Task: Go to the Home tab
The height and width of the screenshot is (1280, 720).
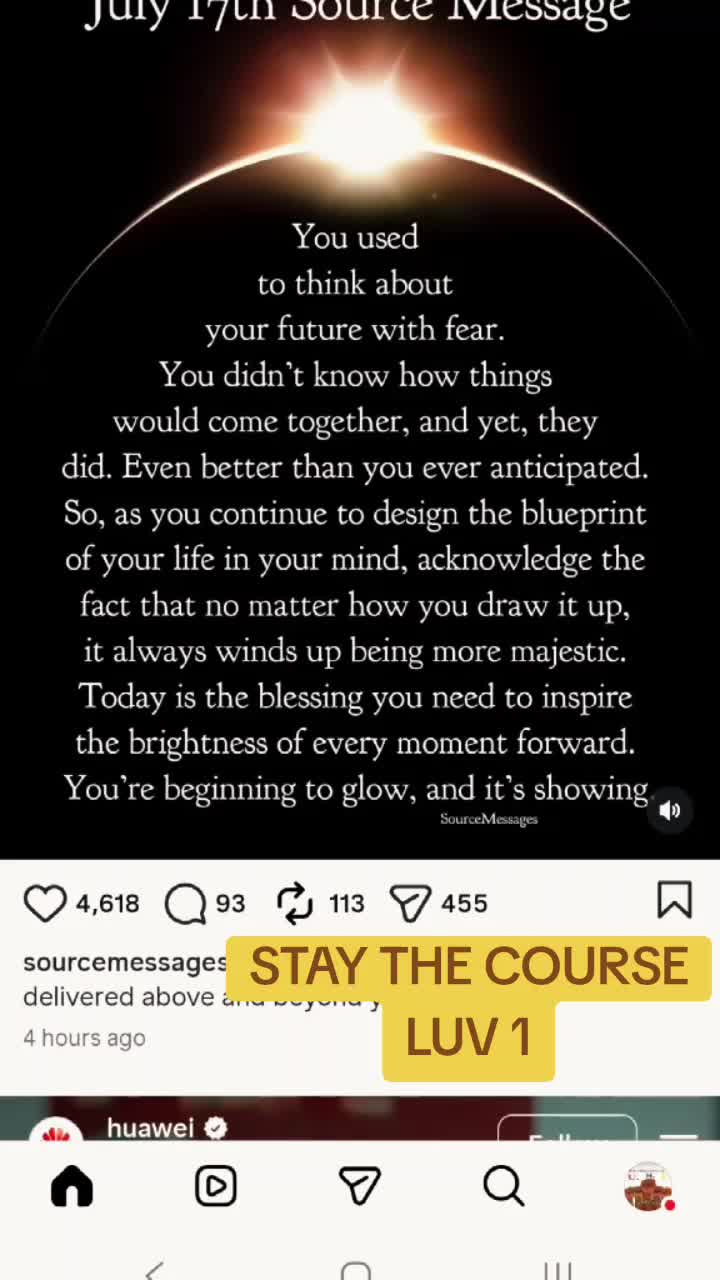Action: (72, 1186)
